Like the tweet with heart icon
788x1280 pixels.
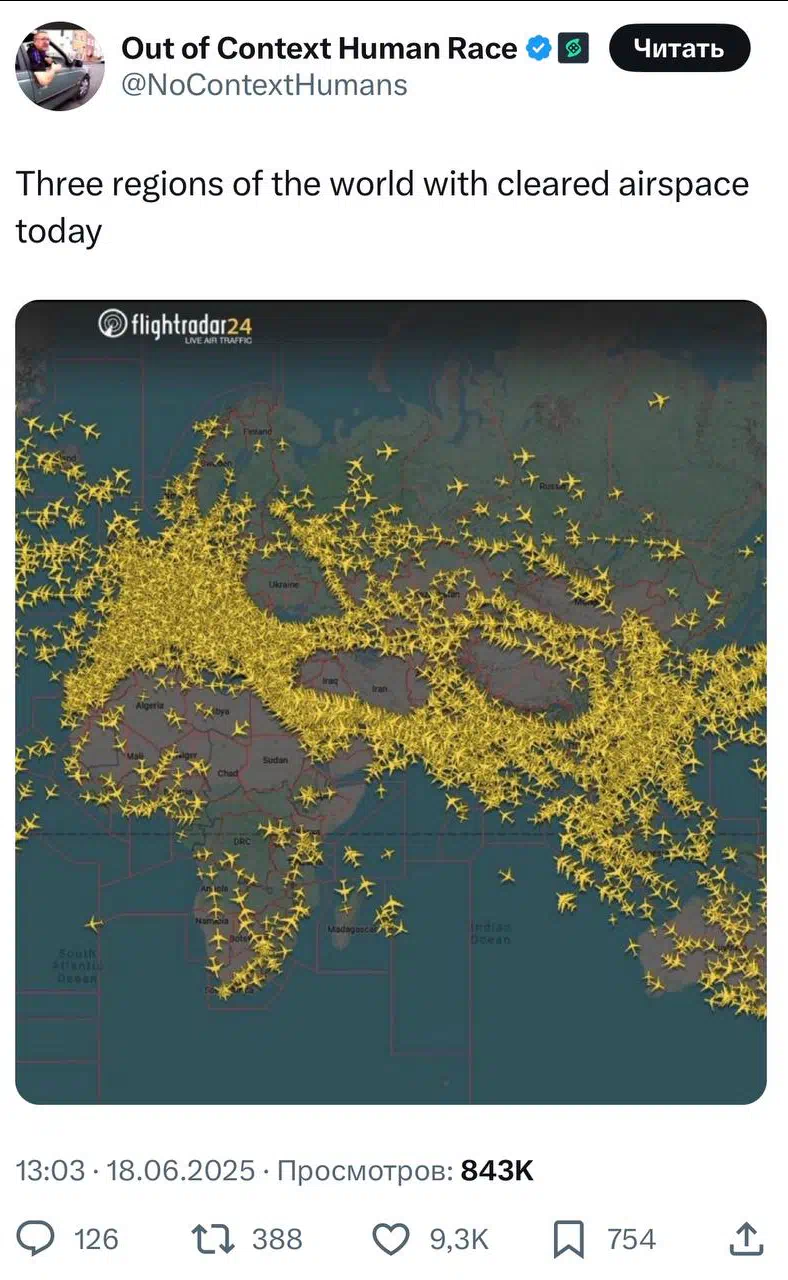click(x=391, y=1239)
